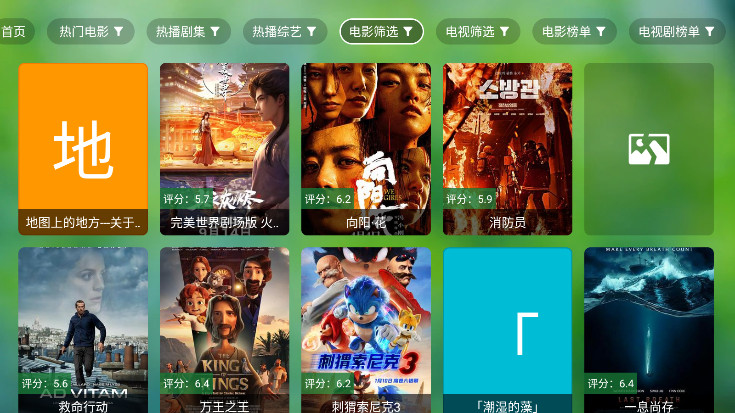Open the 消防员 movie card
Viewport: 735px width, 413px height.
[507, 149]
